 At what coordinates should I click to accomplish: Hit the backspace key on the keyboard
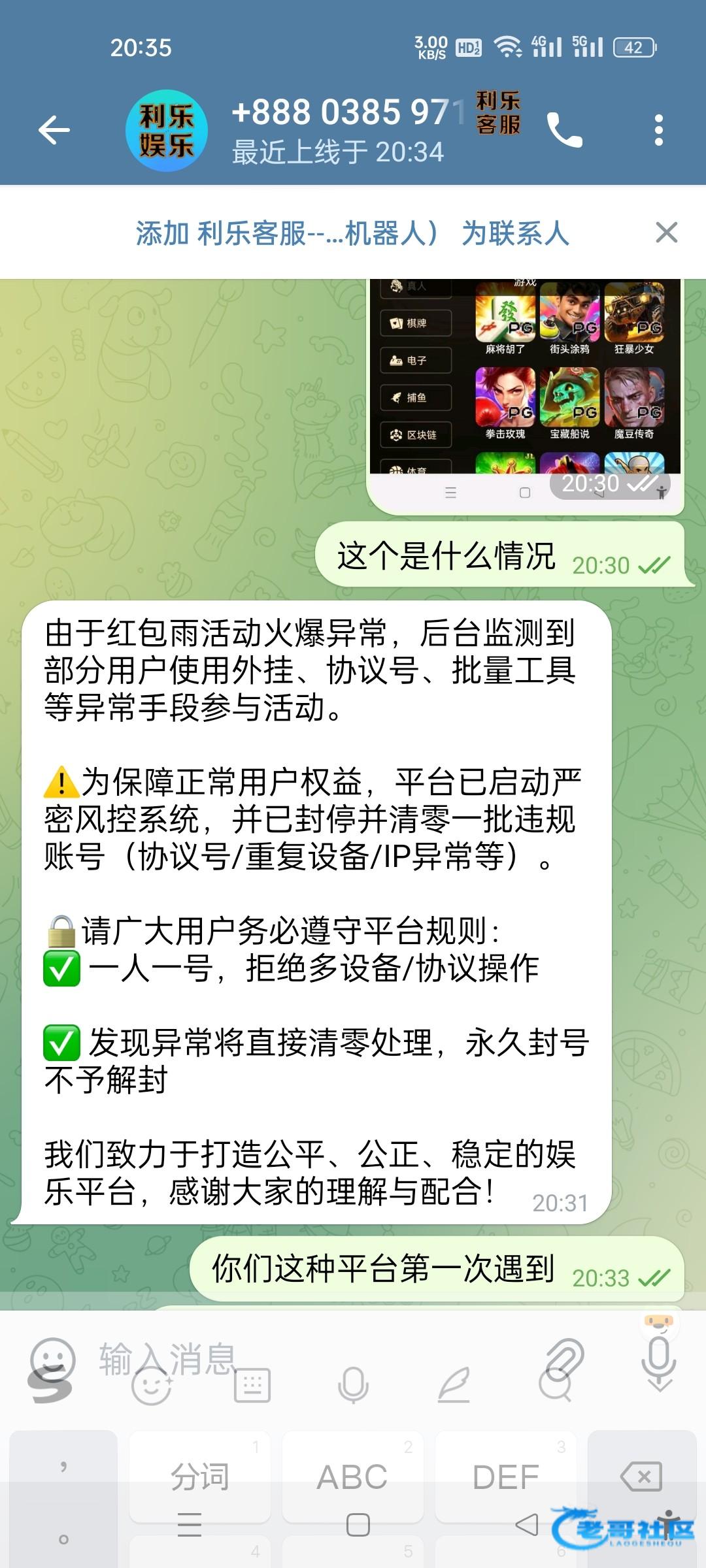coord(641,1478)
